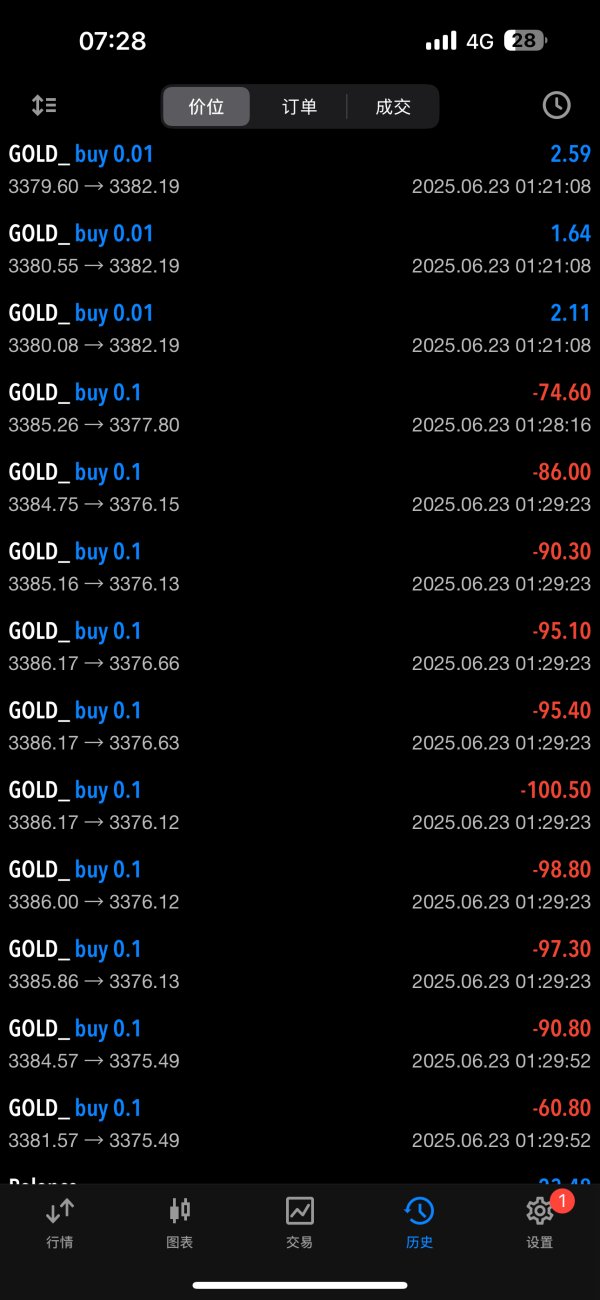Switch to the 订单 segment

pyautogui.click(x=299, y=106)
